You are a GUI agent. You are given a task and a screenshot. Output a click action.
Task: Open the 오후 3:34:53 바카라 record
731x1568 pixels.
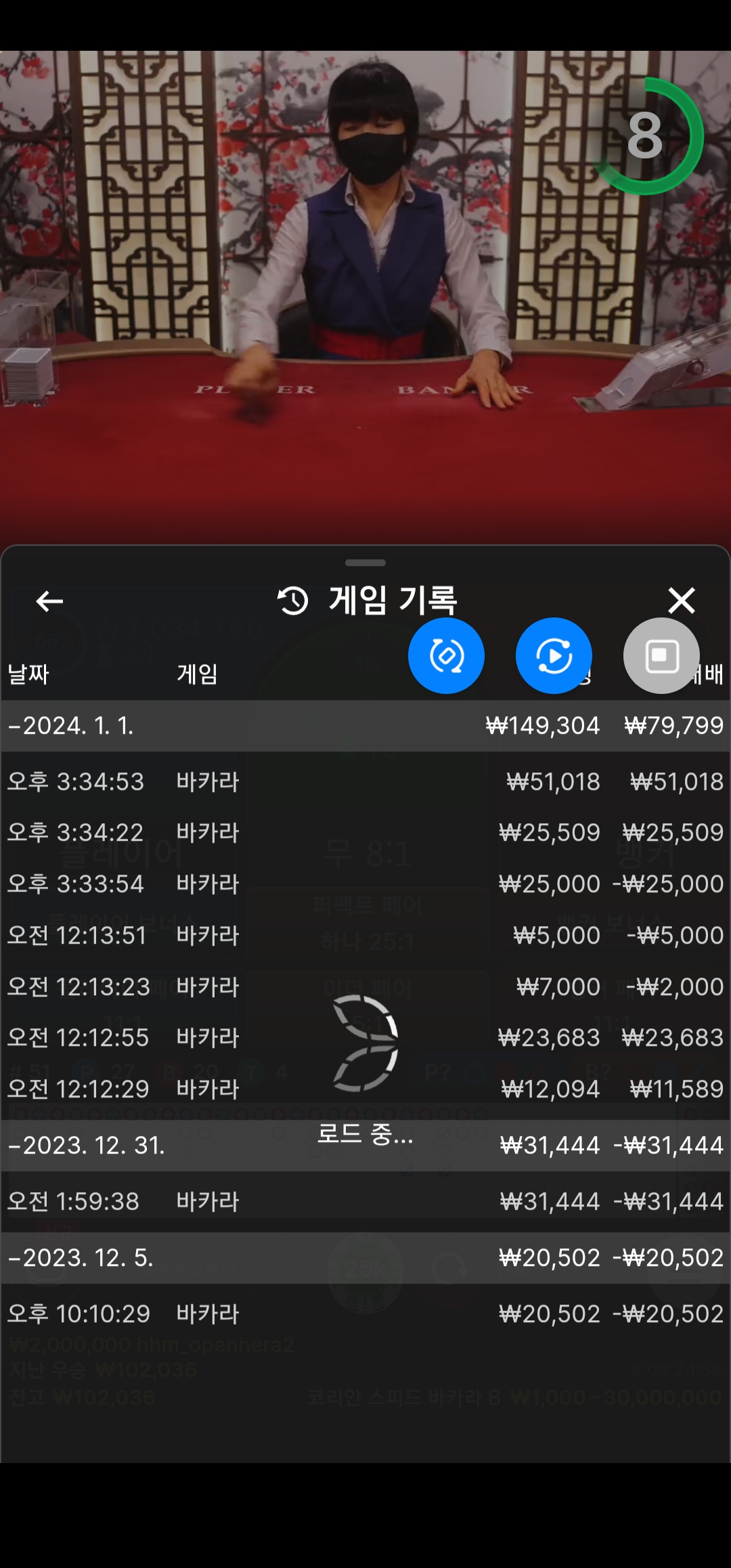pos(365,782)
